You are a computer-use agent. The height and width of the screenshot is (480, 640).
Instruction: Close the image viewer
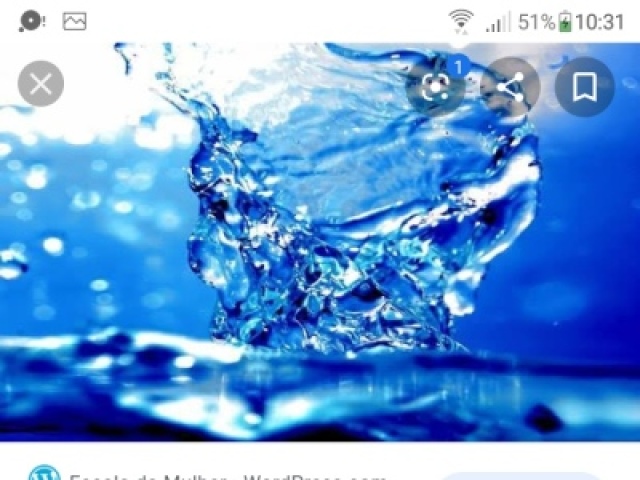[41, 84]
